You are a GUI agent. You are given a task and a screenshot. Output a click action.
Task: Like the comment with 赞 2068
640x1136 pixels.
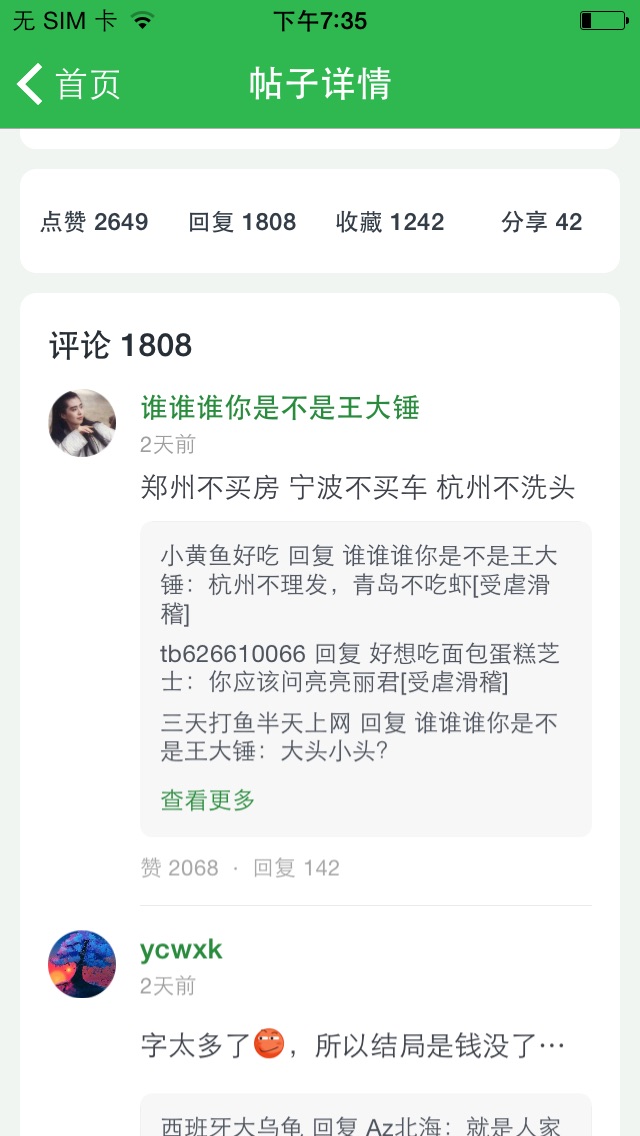180,868
